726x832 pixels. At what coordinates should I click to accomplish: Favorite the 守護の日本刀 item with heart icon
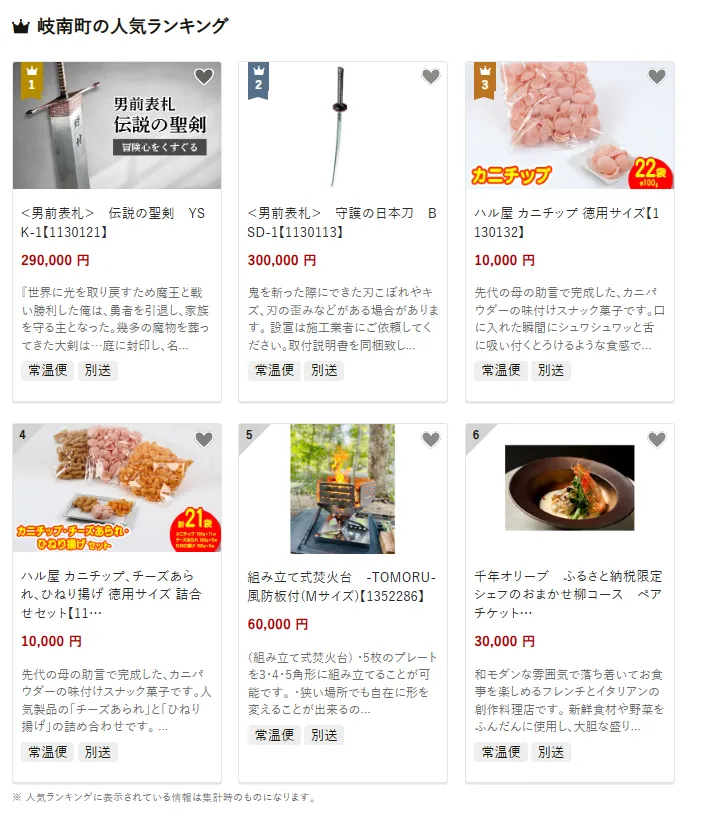[431, 77]
